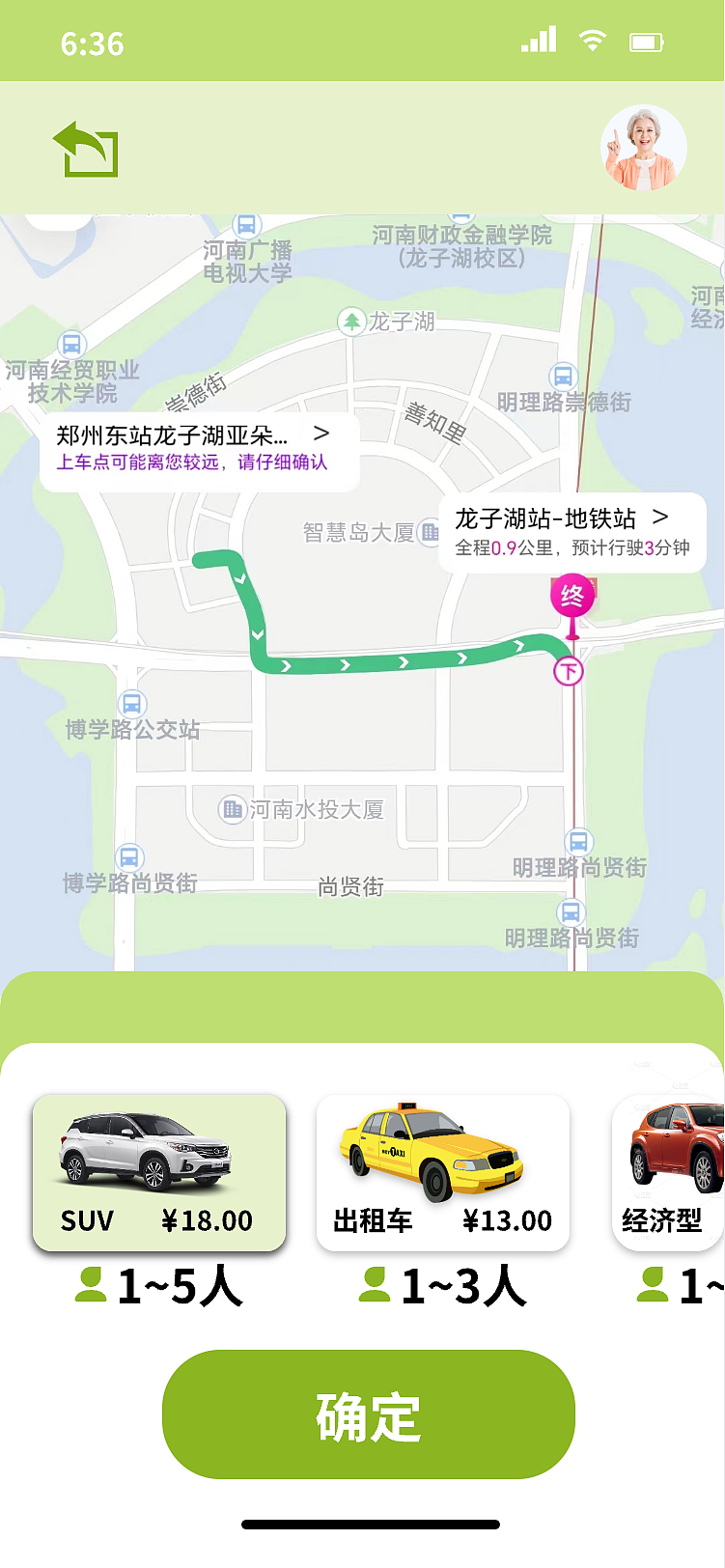Select the SUV ¥18.00 car option
Image resolution: width=725 pixels, height=1568 pixels.
pos(159,1172)
